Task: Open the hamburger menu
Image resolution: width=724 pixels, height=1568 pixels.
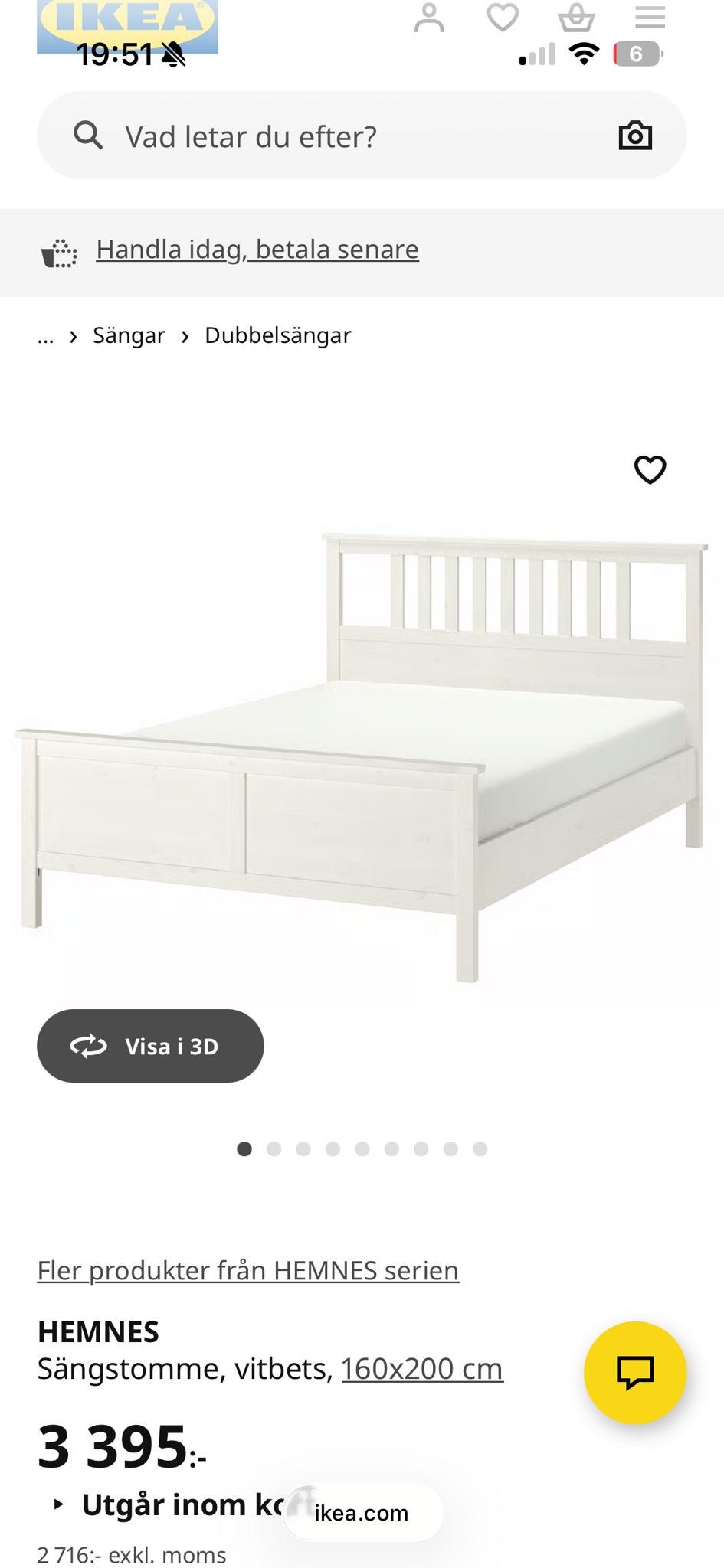Action: (x=650, y=17)
